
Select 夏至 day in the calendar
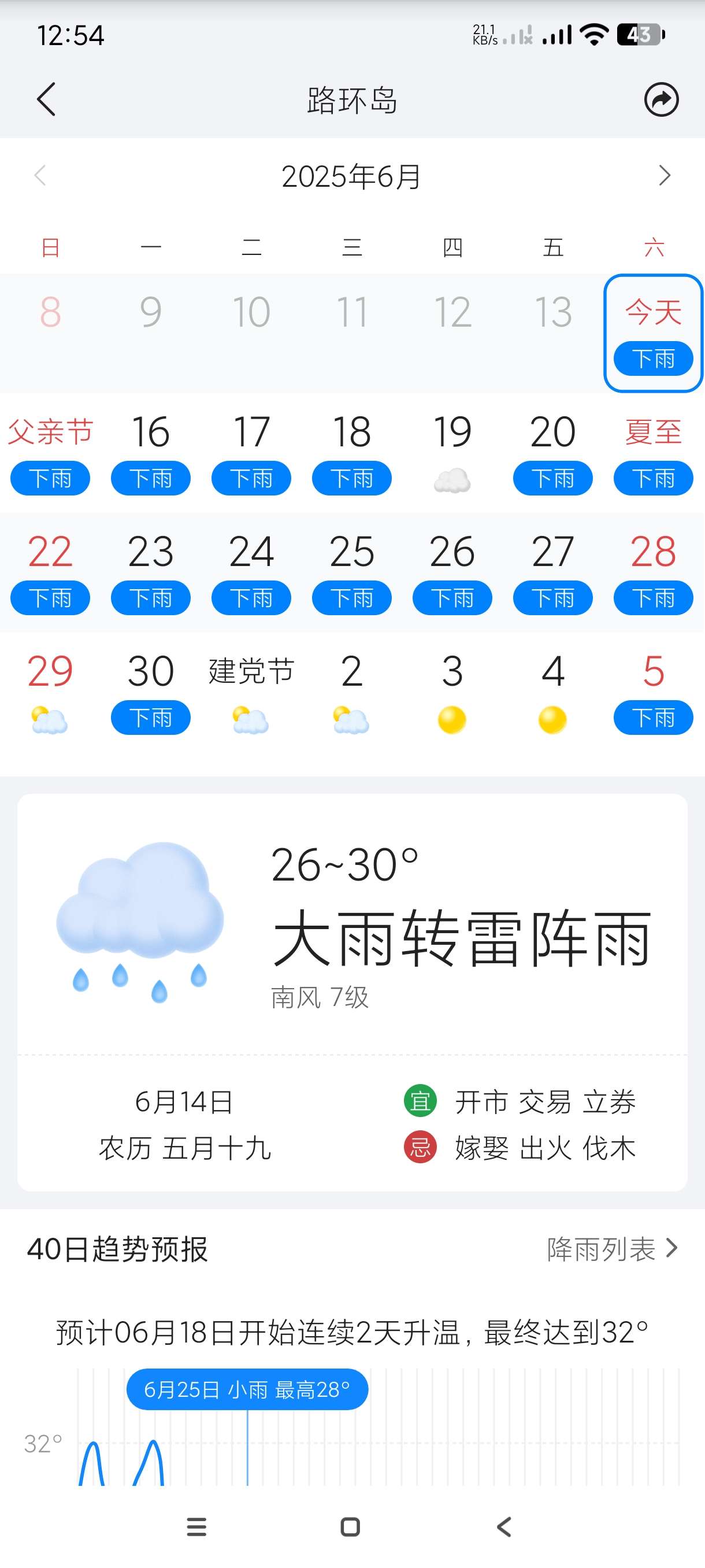tap(654, 452)
